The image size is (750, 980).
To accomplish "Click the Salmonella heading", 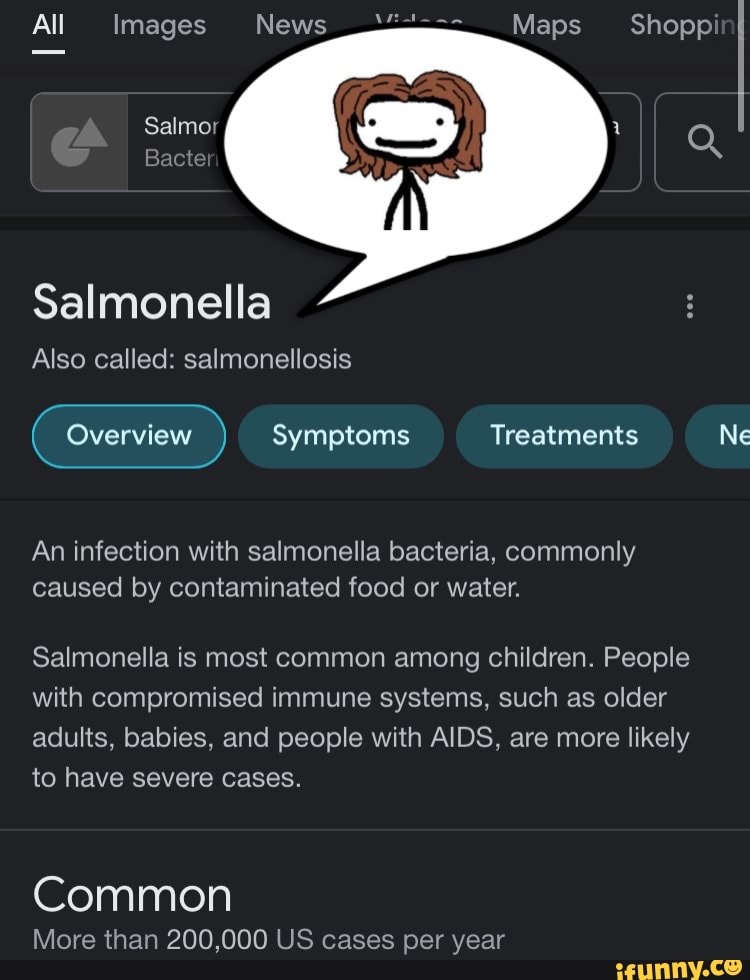I will (x=151, y=302).
